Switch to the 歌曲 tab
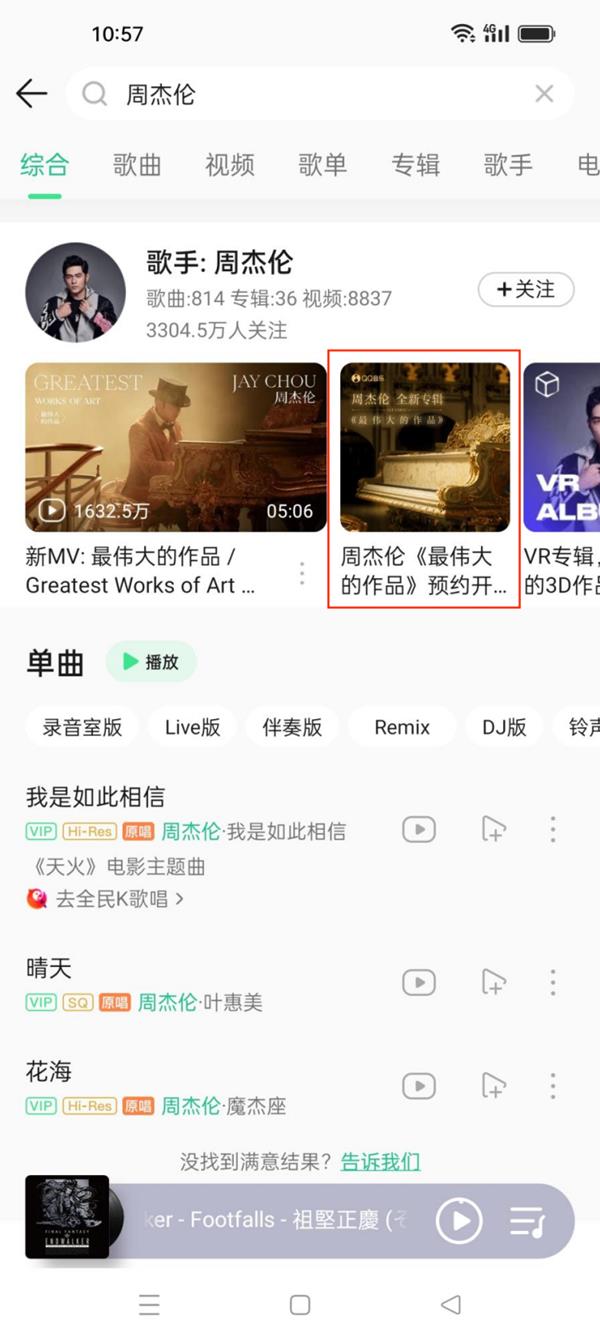This screenshot has height=1340, width=600. pos(137,165)
